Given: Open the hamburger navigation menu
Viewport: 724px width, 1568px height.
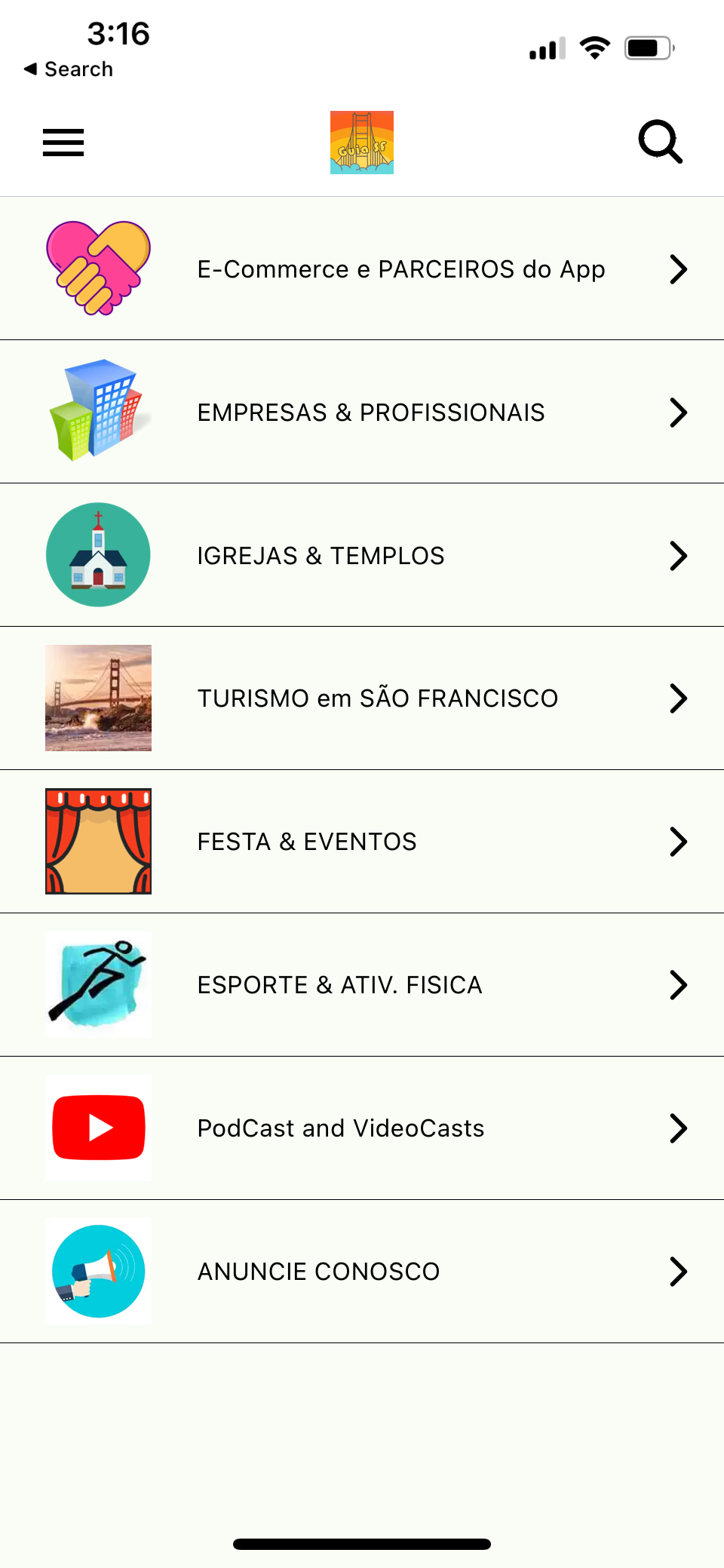Looking at the screenshot, I should point(63,143).
